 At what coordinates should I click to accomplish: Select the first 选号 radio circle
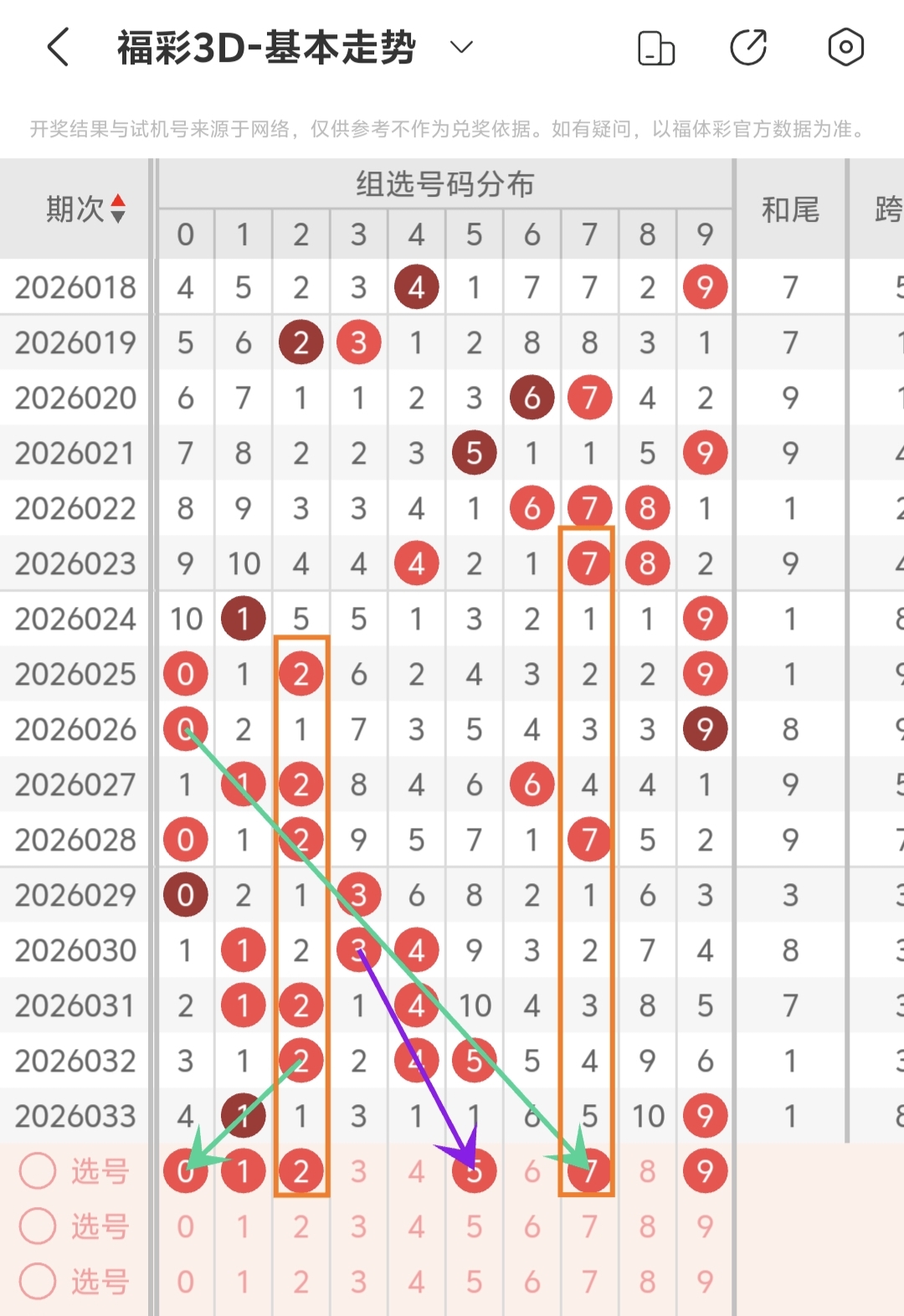coord(38,1171)
